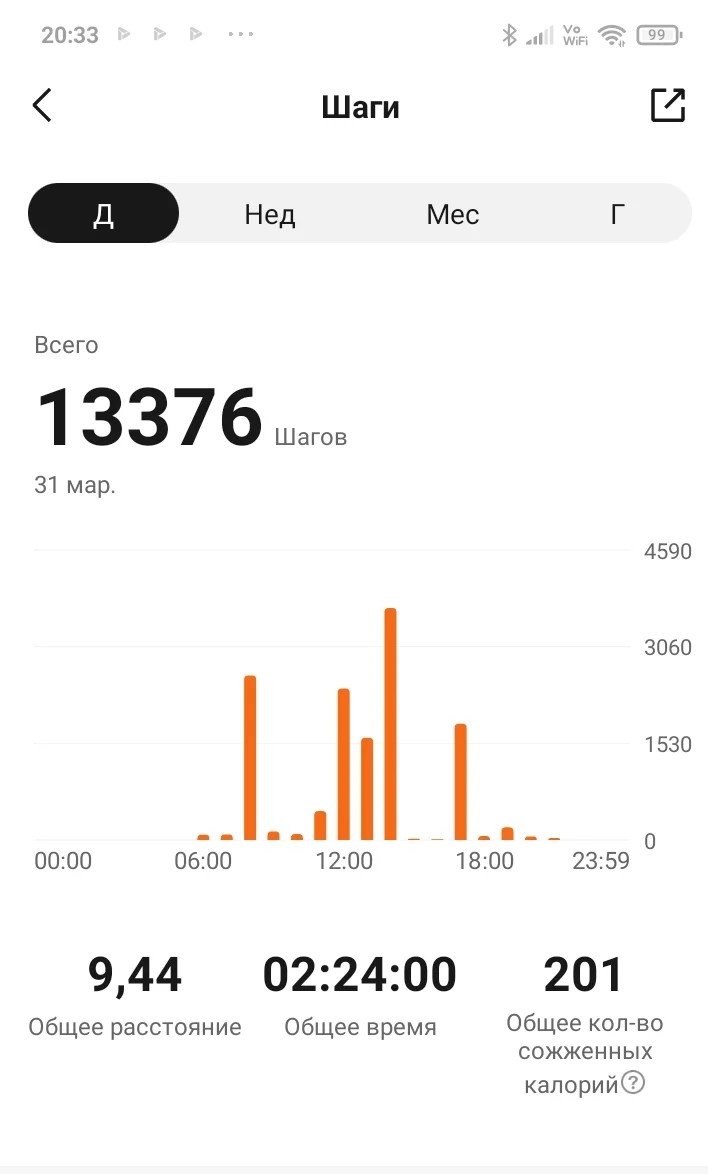Screen dimensions: 708x1174
Task: Switch to the Мес tab
Action: (x=453, y=214)
